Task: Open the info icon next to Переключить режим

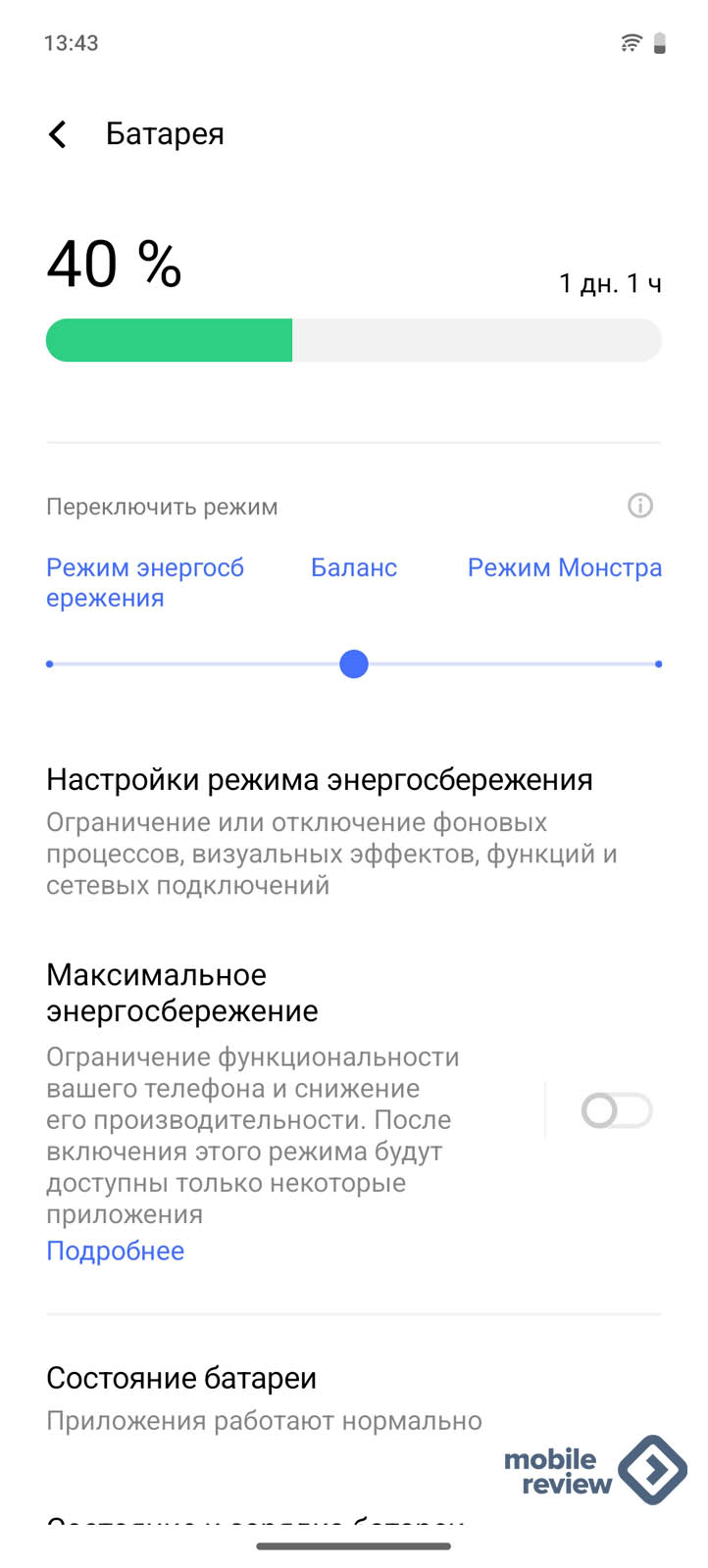Action: point(640,506)
